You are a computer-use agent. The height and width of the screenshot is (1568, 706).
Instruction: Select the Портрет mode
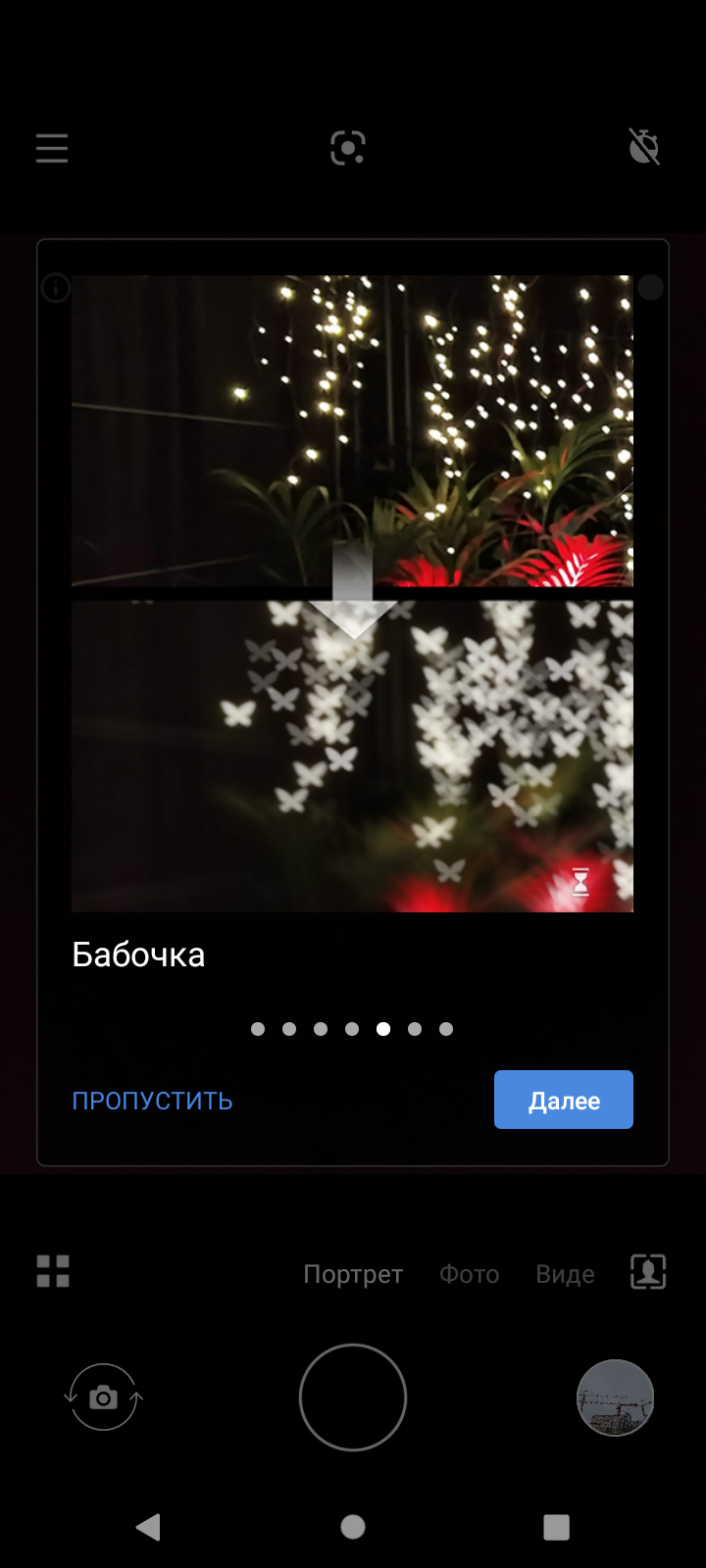click(x=353, y=1274)
